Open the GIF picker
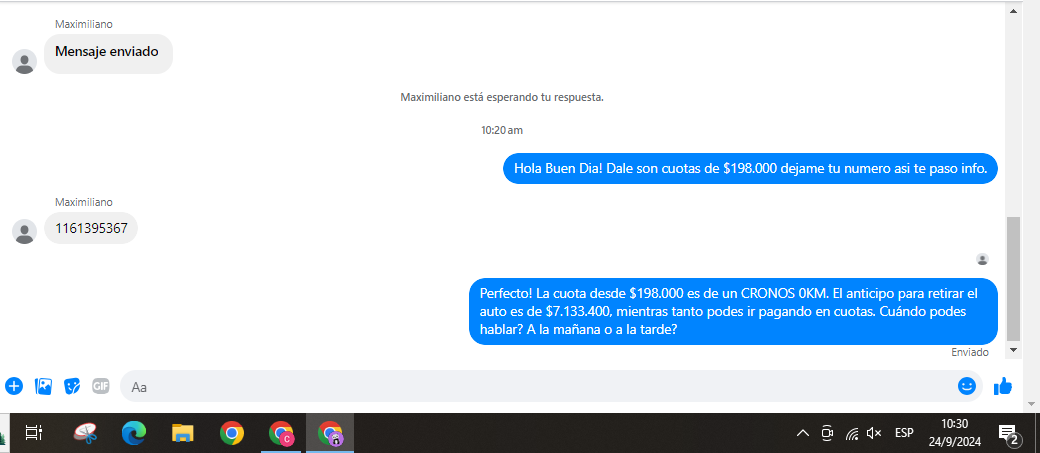 [x=101, y=386]
